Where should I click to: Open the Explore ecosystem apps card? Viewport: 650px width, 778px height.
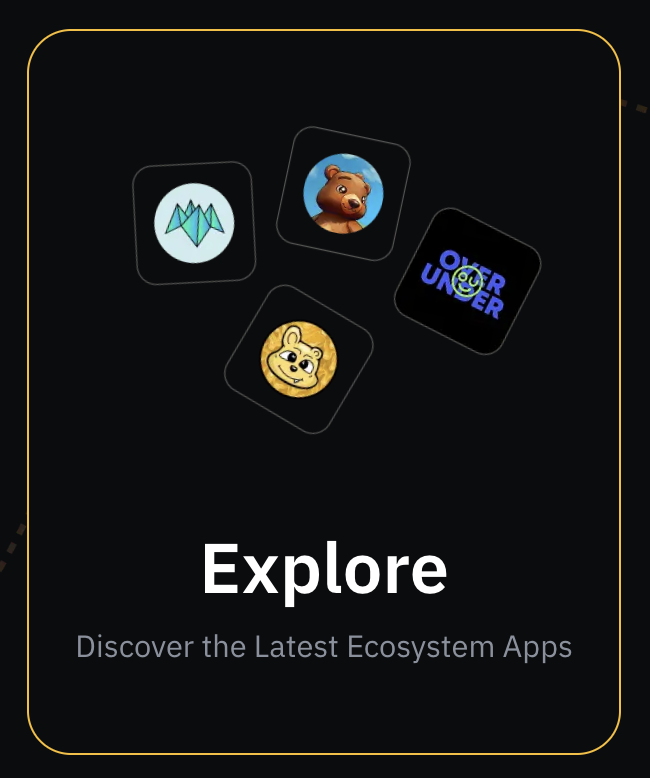pyautogui.click(x=324, y=570)
